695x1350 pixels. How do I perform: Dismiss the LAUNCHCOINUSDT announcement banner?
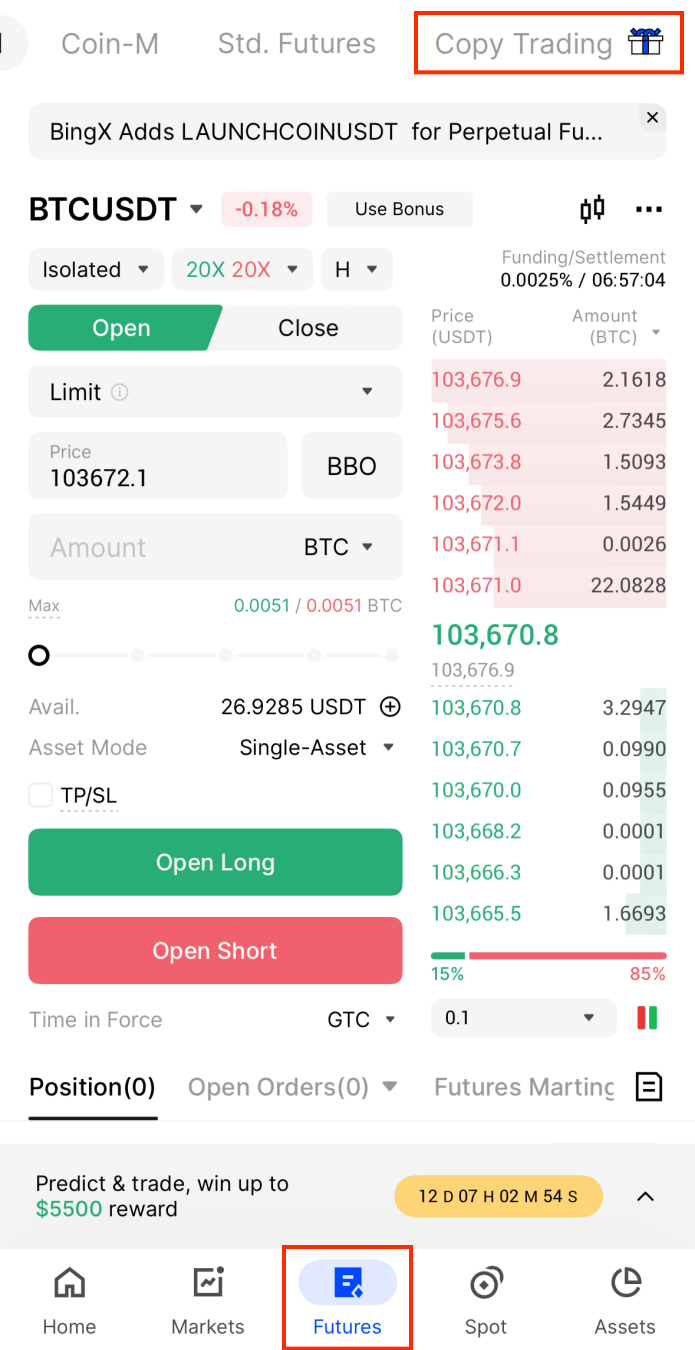[652, 118]
